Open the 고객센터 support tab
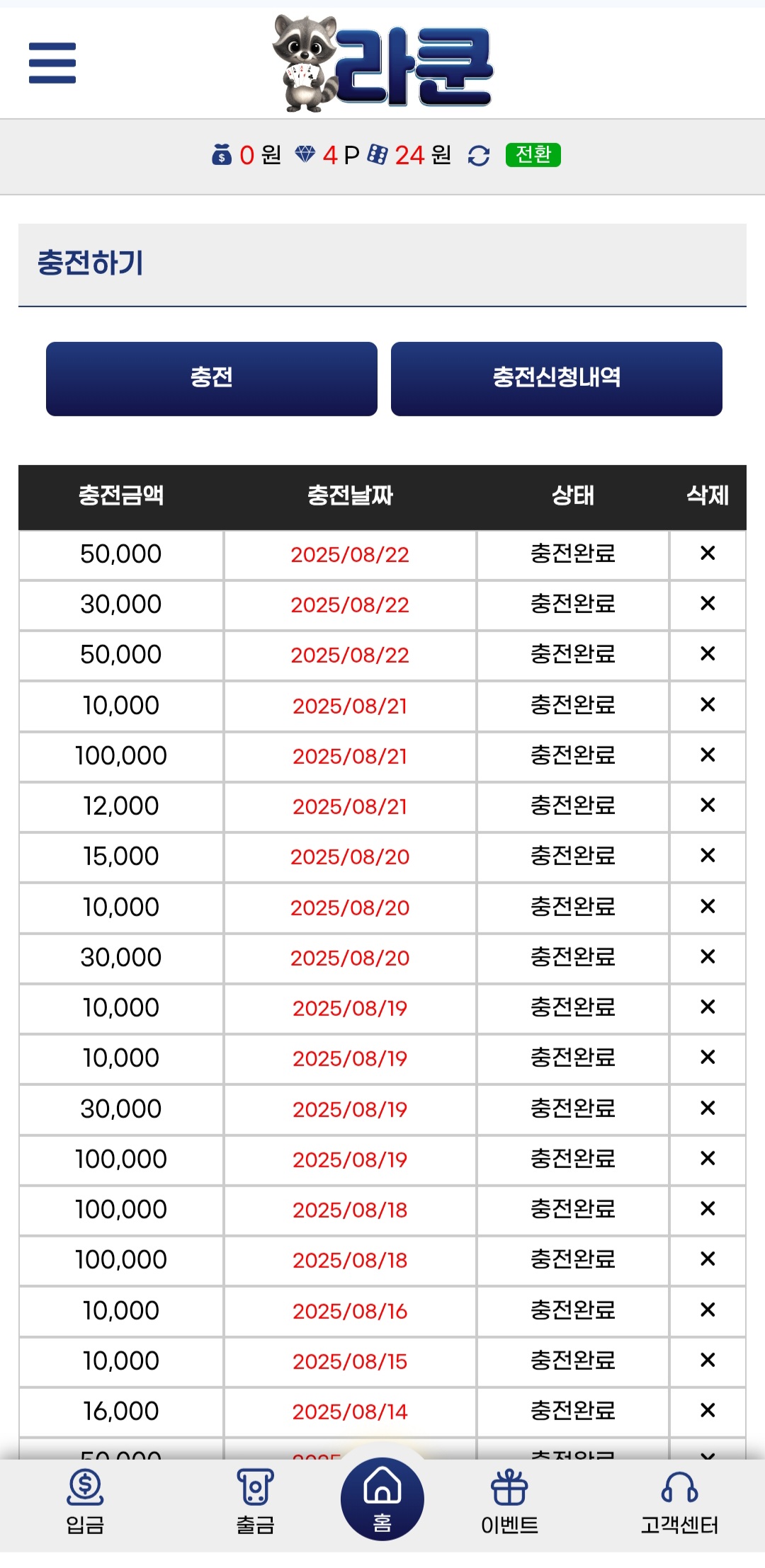This screenshot has height=1568, width=765. 679,1501
